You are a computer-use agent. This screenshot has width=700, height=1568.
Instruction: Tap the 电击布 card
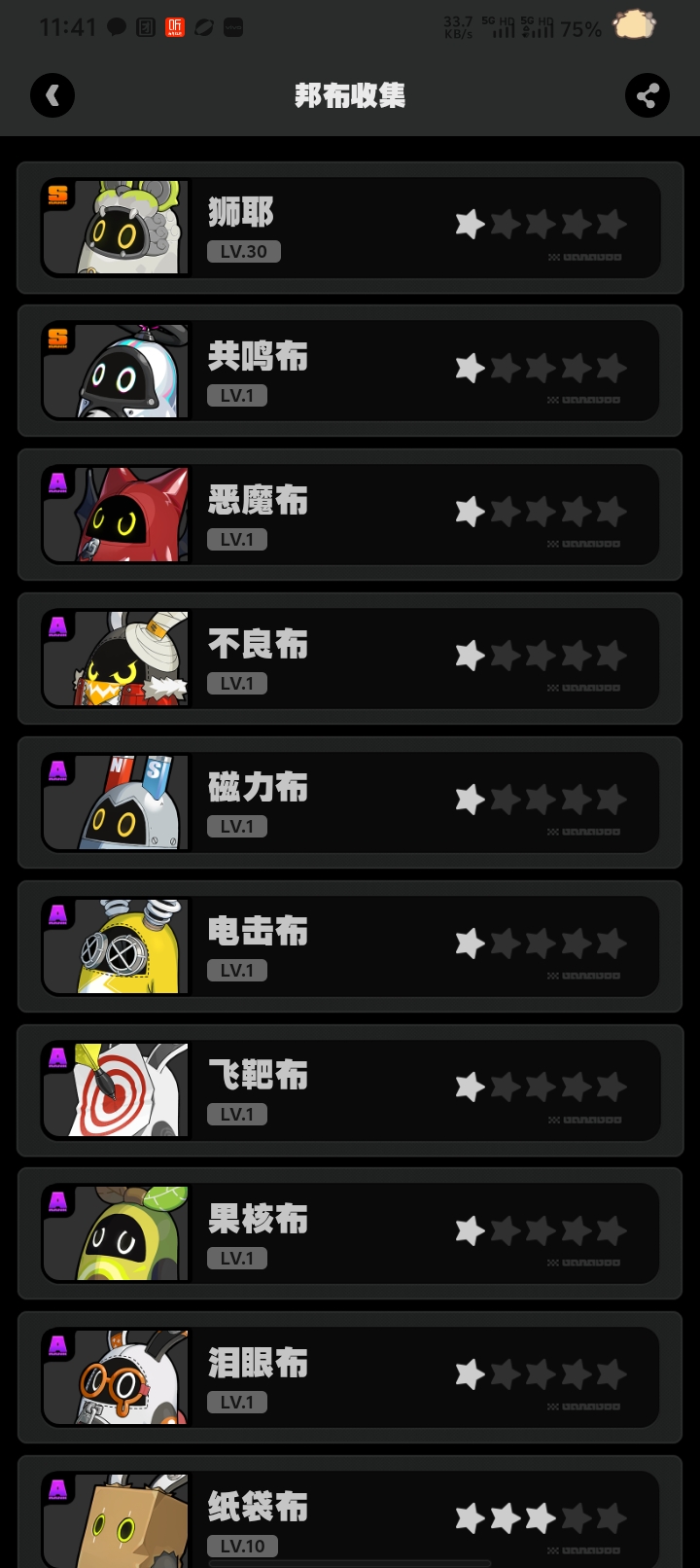click(x=350, y=946)
